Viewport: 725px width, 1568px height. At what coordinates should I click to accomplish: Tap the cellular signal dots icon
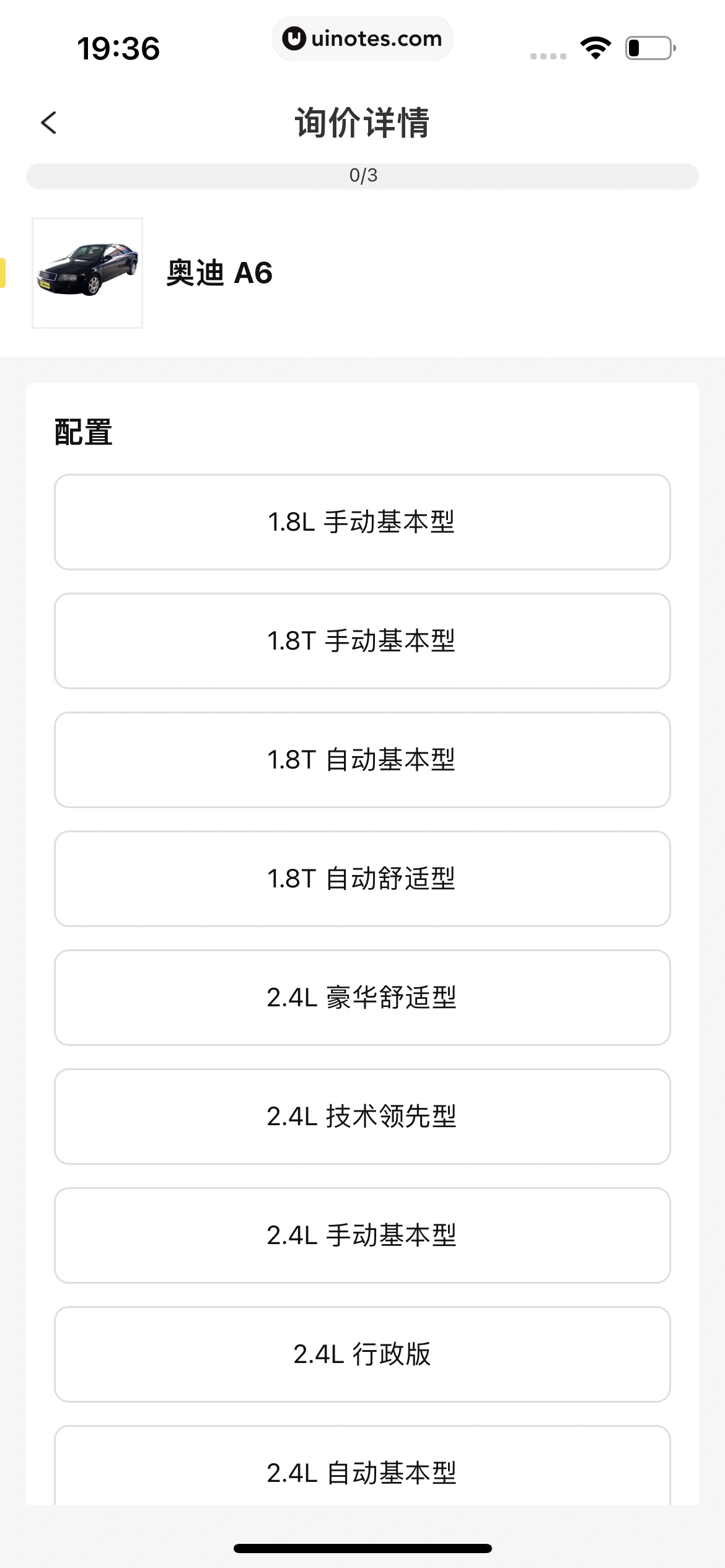(x=548, y=54)
